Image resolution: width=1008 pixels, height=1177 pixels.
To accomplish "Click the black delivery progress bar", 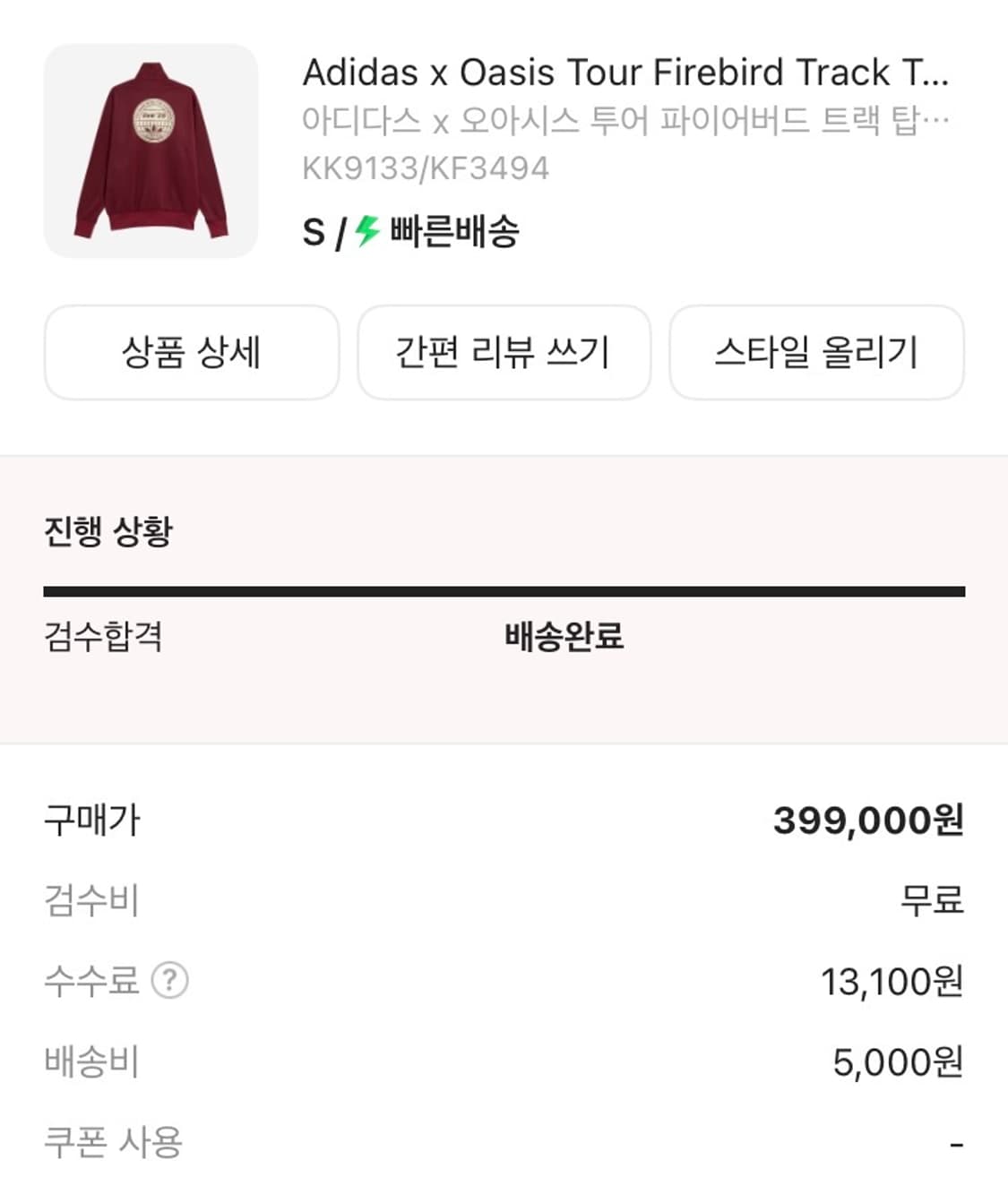I will click(504, 590).
